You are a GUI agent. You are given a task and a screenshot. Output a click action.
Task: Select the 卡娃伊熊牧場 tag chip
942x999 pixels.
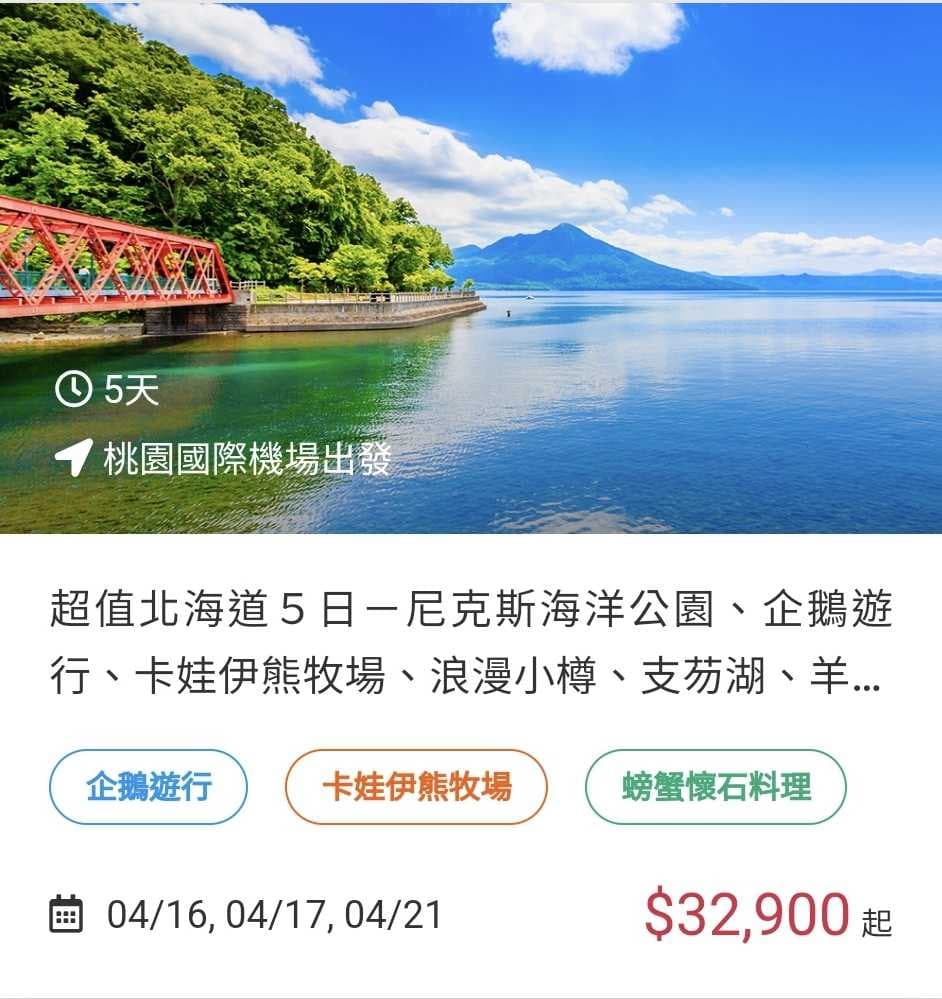416,787
